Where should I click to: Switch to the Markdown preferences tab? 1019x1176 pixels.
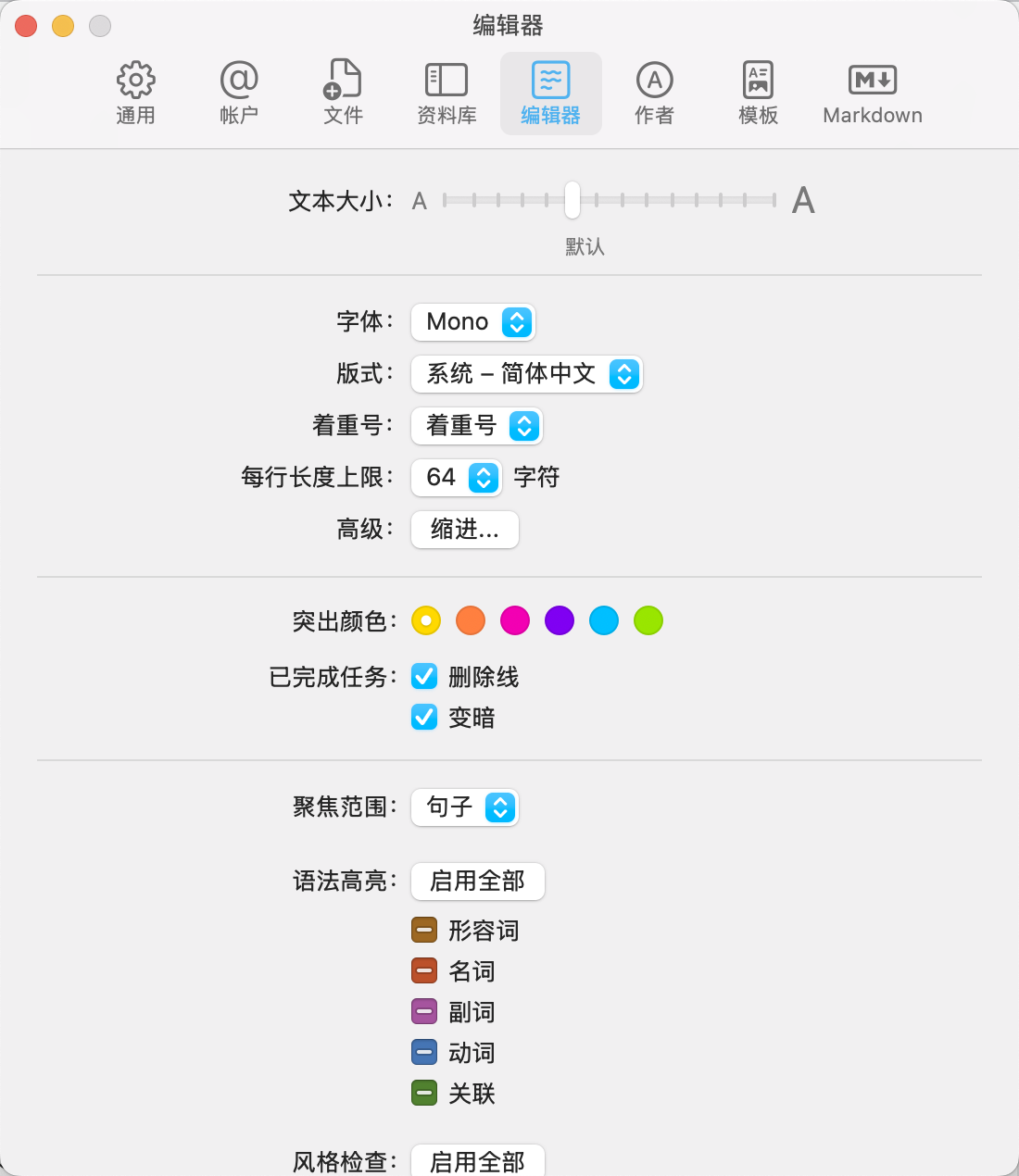click(872, 94)
